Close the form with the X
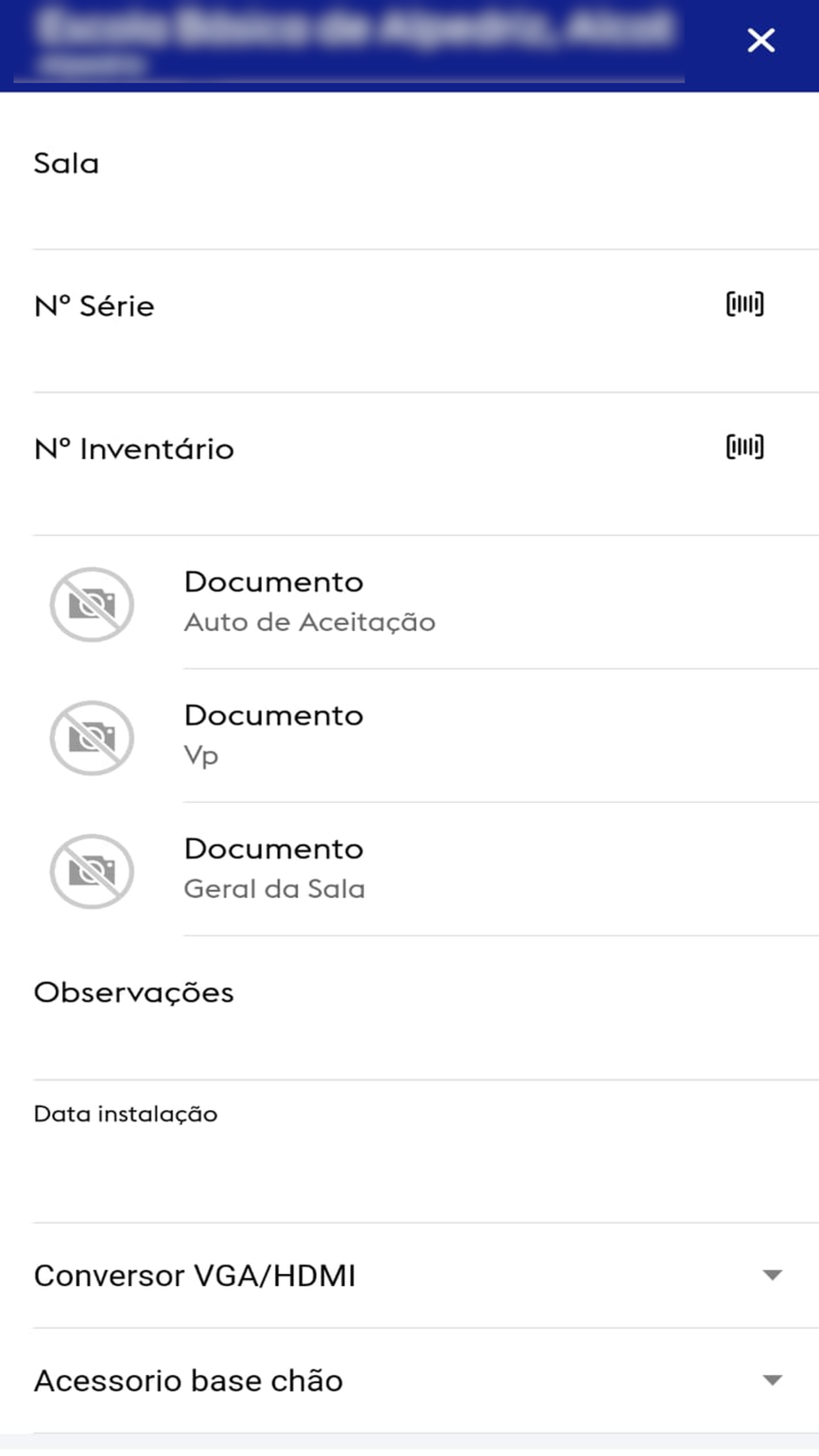Screen dimensions: 819x1456 pos(761,41)
